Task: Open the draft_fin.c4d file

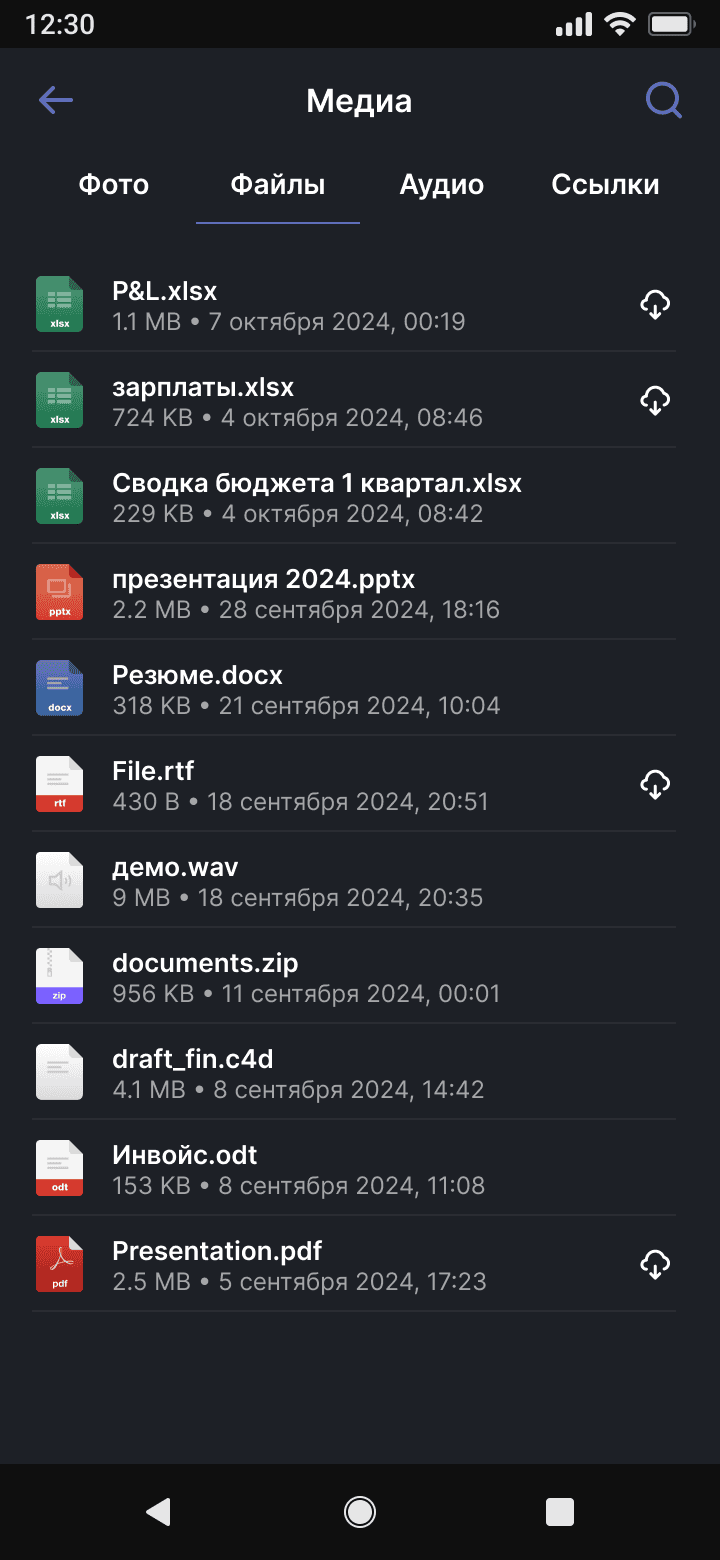Action: [x=192, y=1073]
